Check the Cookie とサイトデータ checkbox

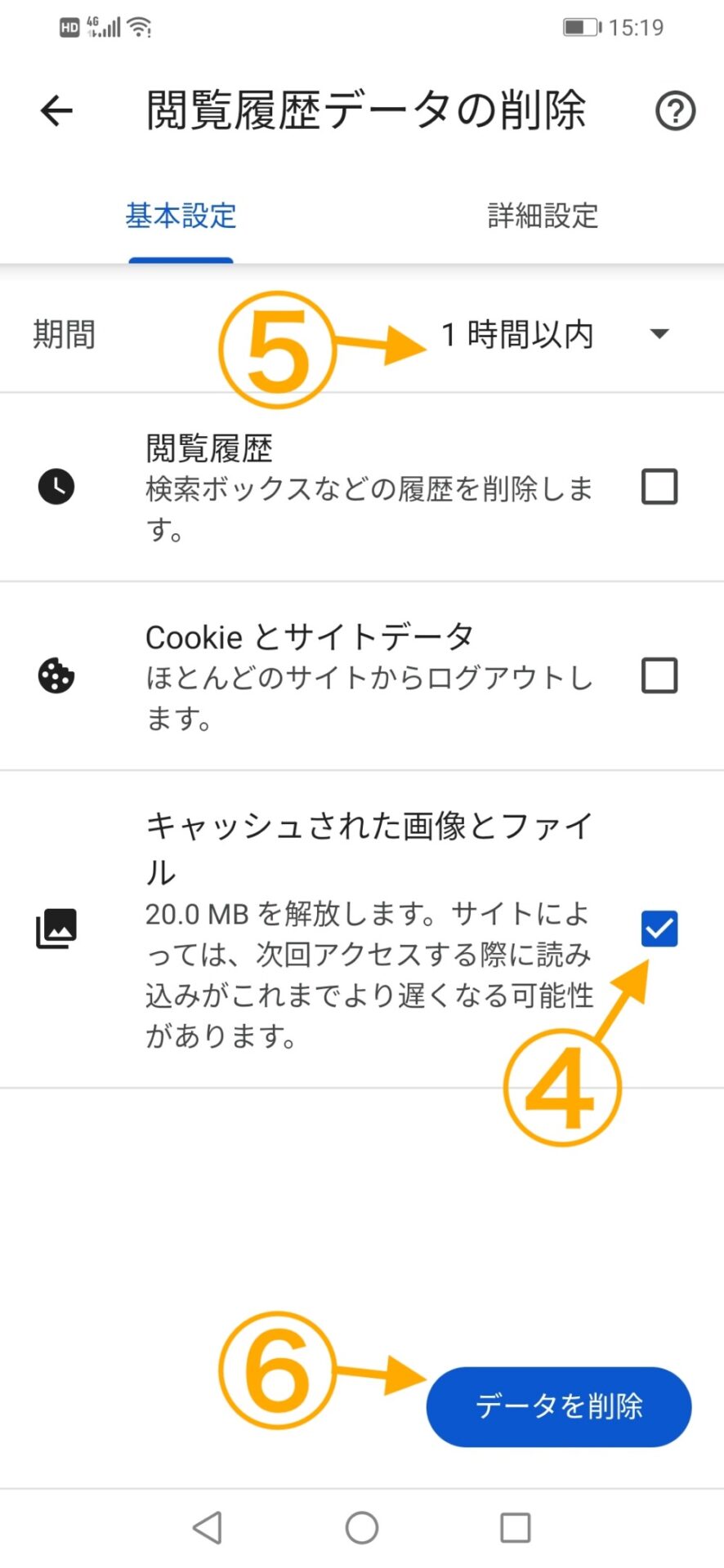click(659, 675)
